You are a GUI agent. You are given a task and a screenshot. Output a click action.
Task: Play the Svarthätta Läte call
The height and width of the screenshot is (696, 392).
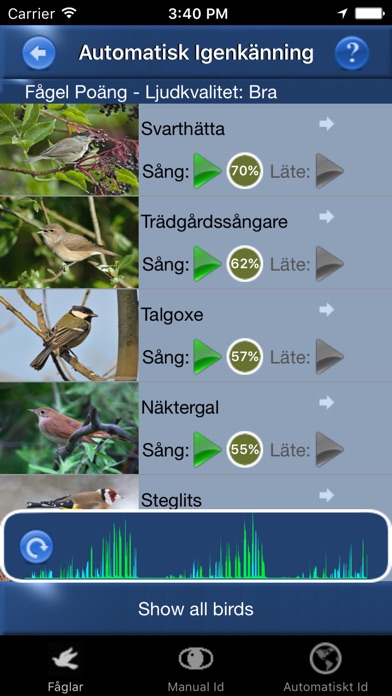tap(329, 171)
